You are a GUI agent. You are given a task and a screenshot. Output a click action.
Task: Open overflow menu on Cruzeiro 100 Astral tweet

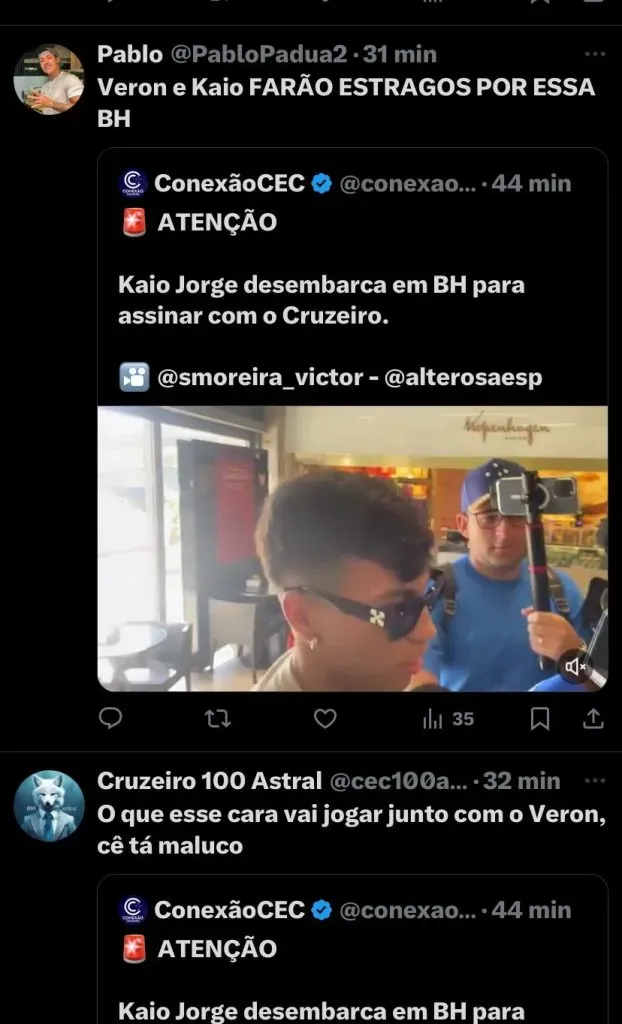pyautogui.click(x=595, y=780)
